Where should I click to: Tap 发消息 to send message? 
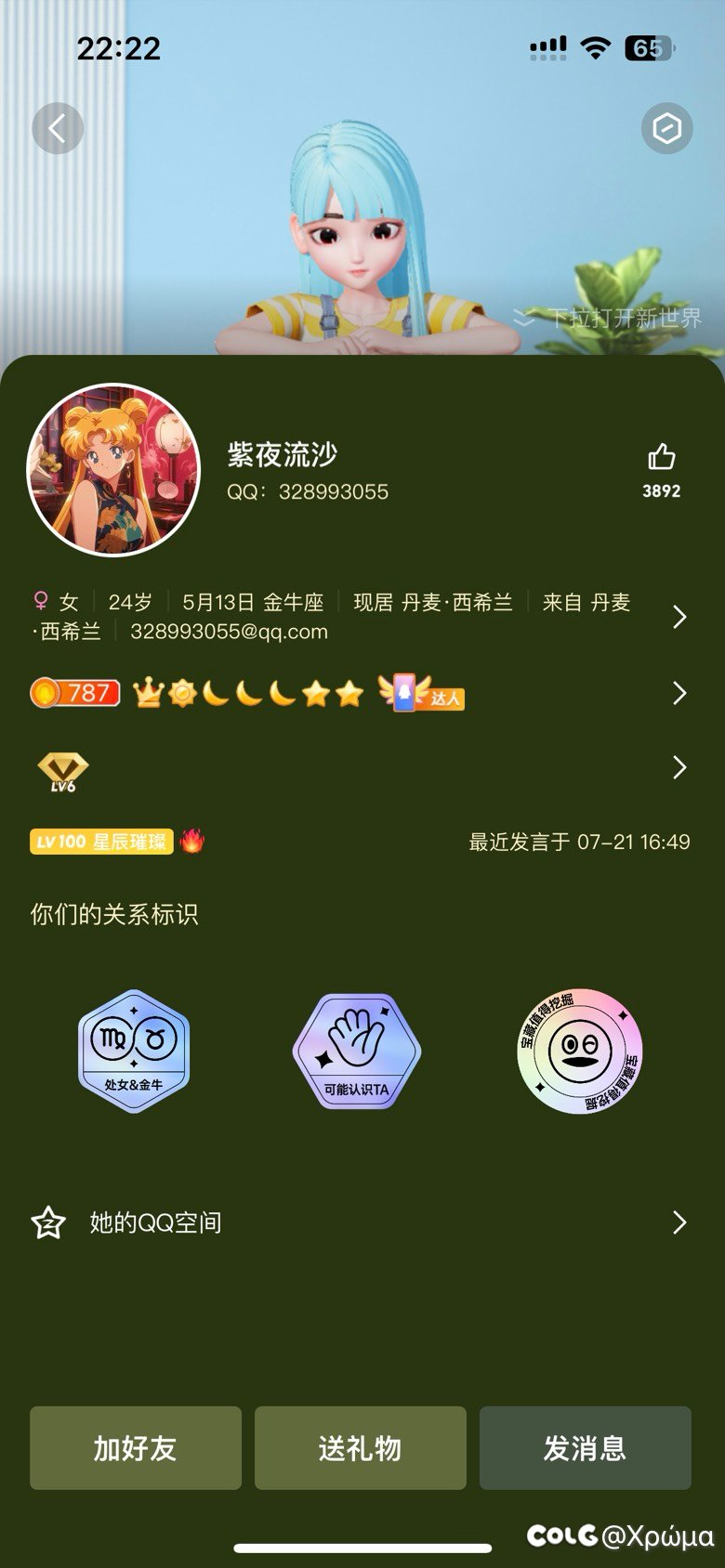coord(586,1448)
